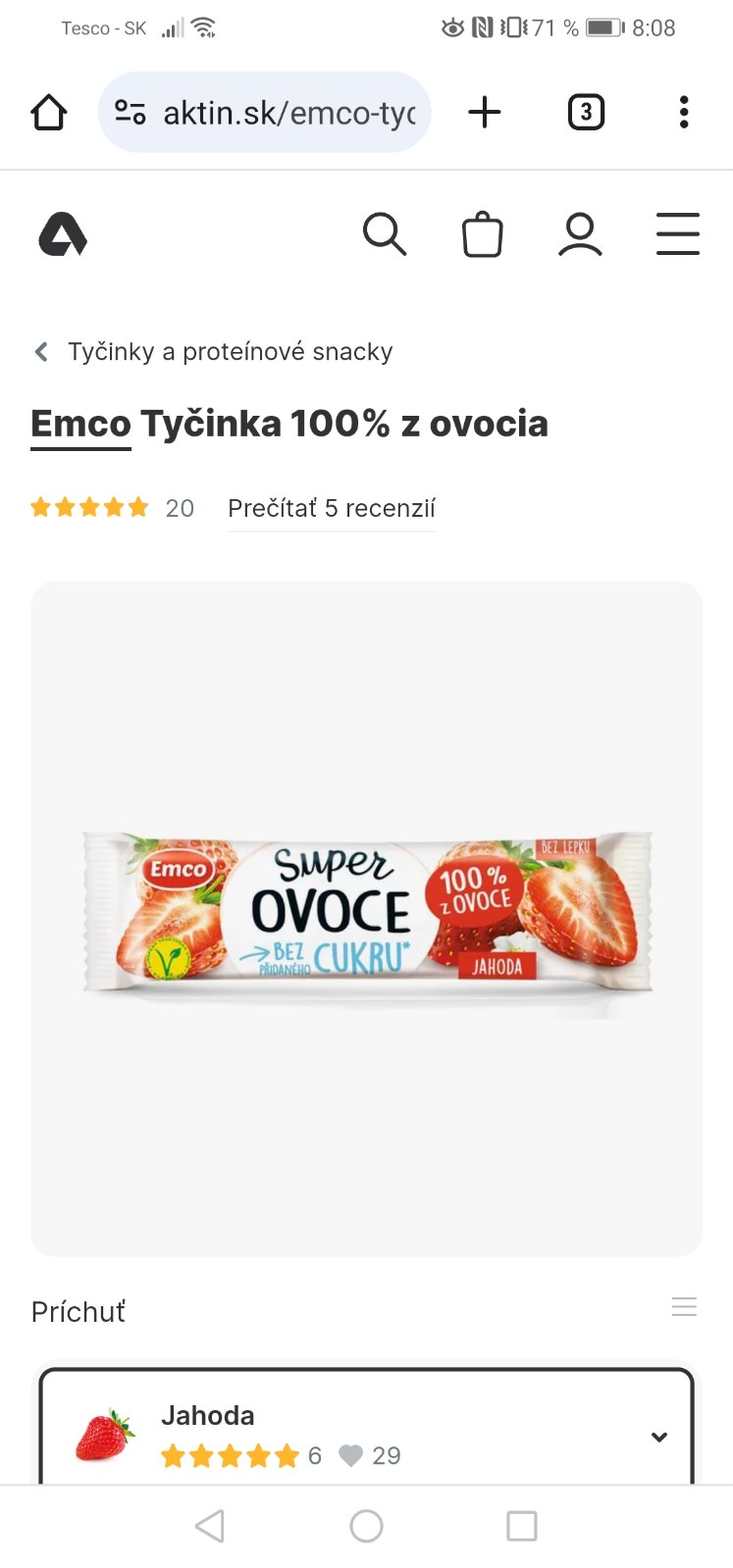The height and width of the screenshot is (1568, 733).
Task: Open the shopping bag
Action: coord(482,235)
